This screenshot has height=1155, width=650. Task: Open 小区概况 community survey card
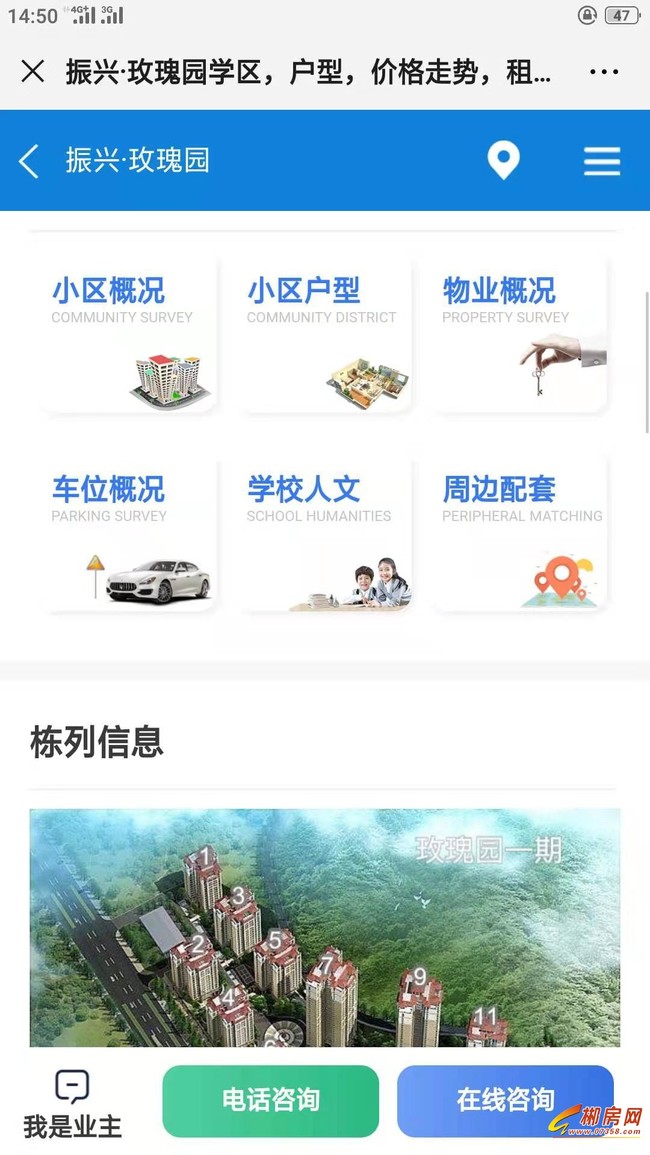pyautogui.click(x=128, y=334)
